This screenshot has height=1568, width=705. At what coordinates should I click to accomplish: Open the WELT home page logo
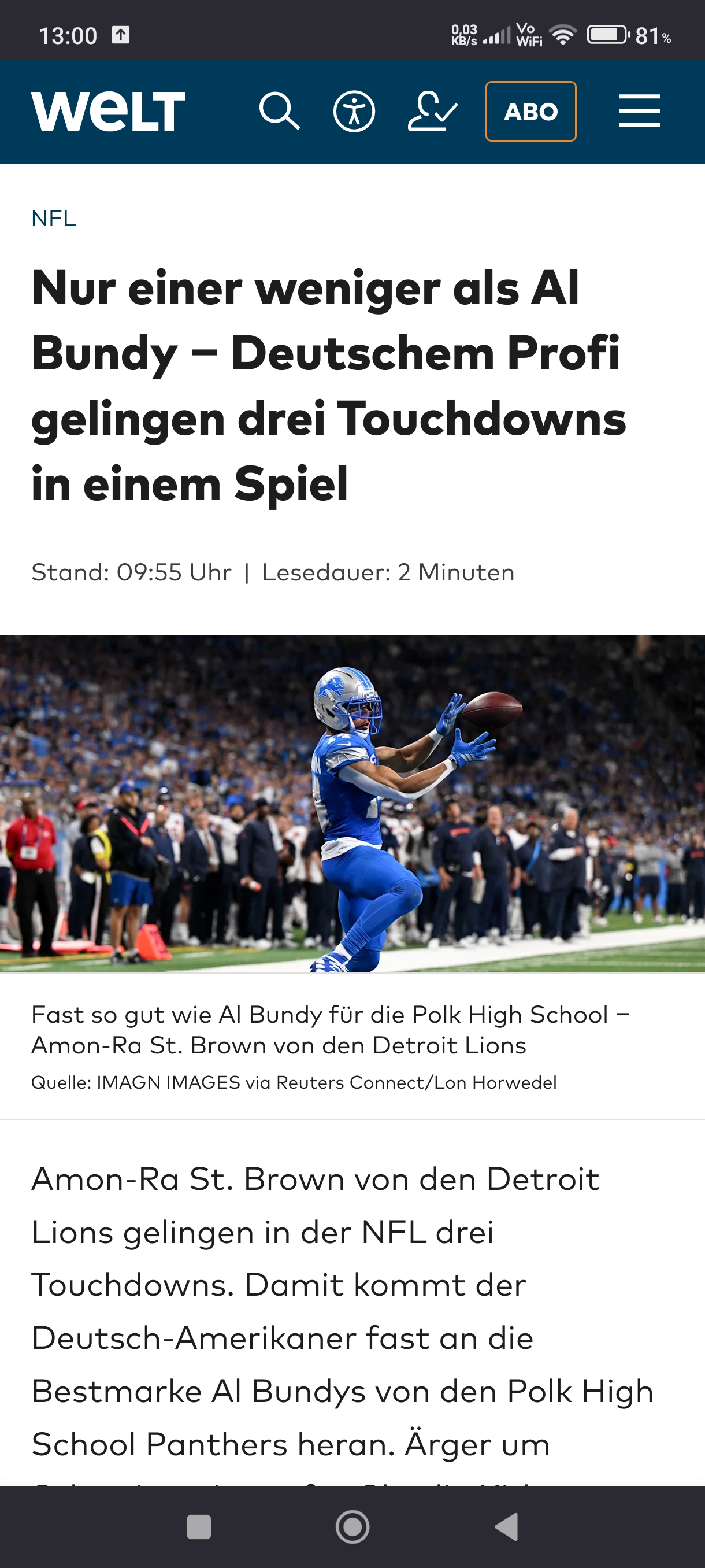click(x=108, y=112)
